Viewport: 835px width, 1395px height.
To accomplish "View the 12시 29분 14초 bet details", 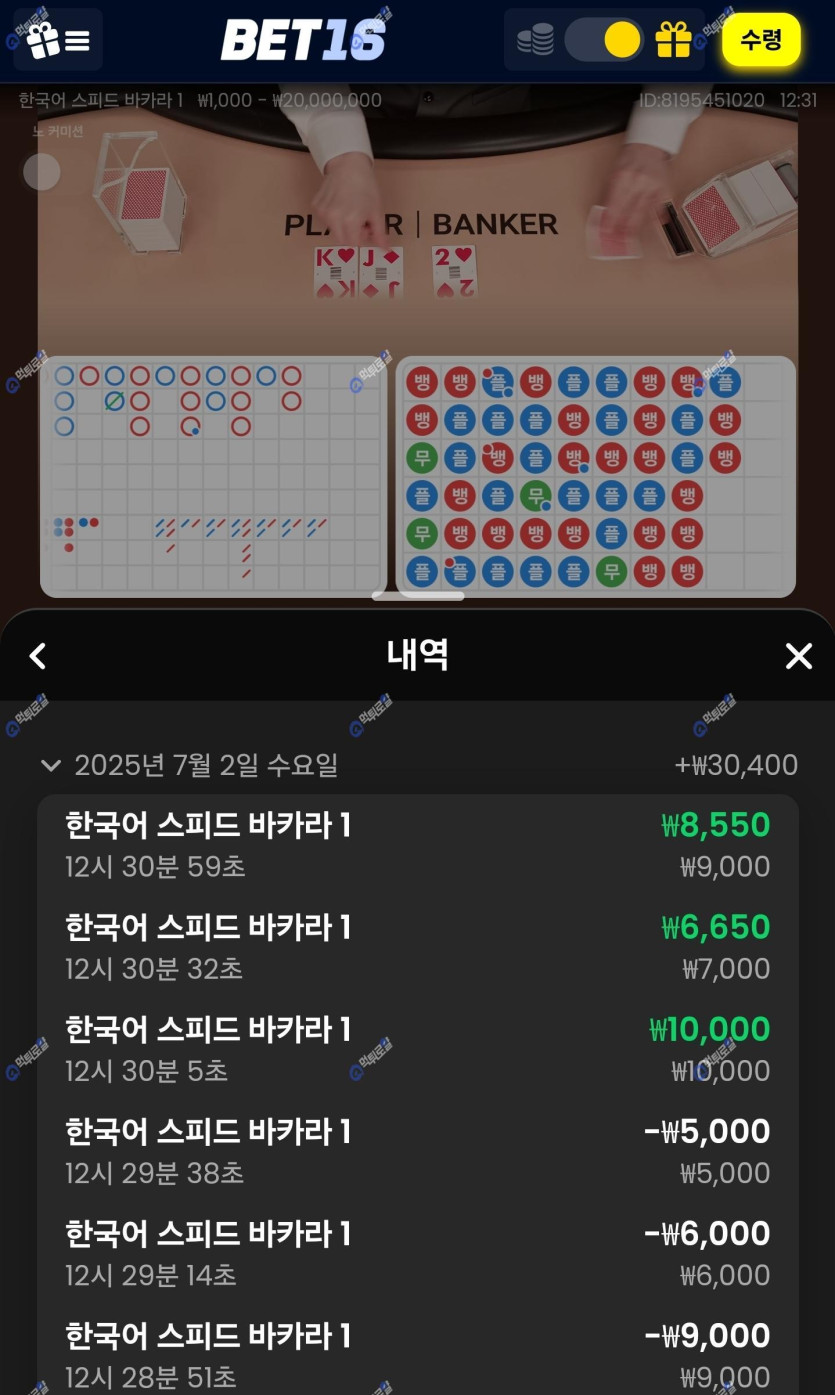I will tap(417, 1253).
